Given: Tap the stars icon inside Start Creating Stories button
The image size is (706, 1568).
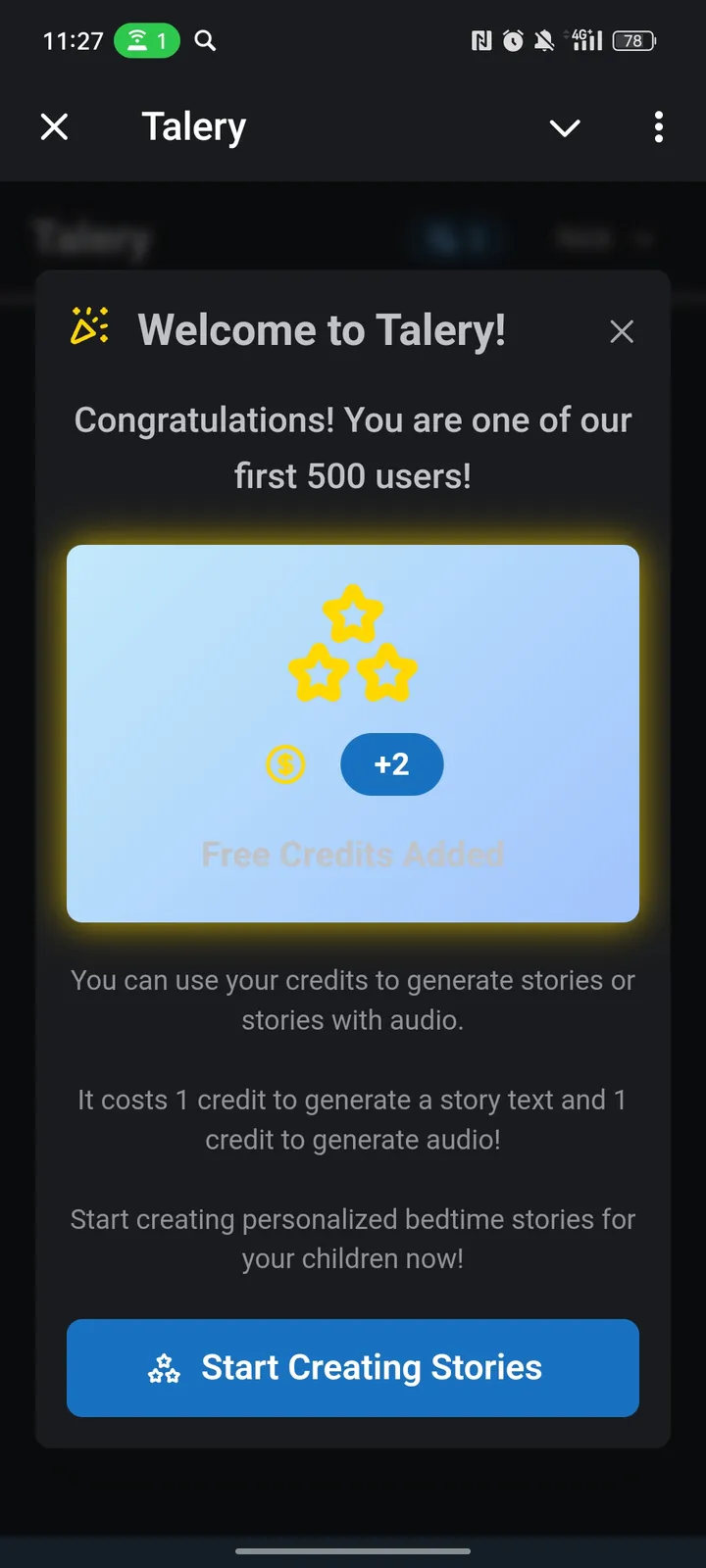Looking at the screenshot, I should pos(166,1368).
